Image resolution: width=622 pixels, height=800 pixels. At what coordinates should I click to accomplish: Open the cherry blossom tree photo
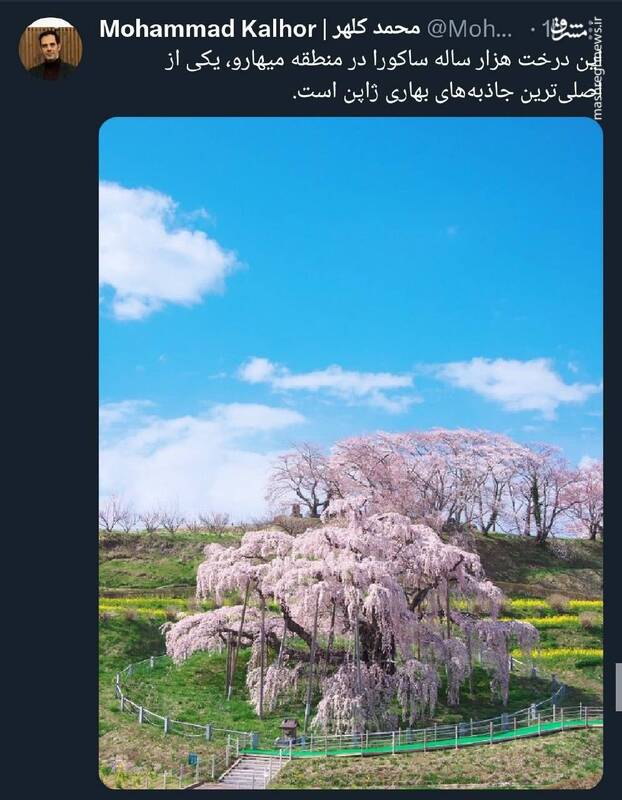(x=350, y=452)
